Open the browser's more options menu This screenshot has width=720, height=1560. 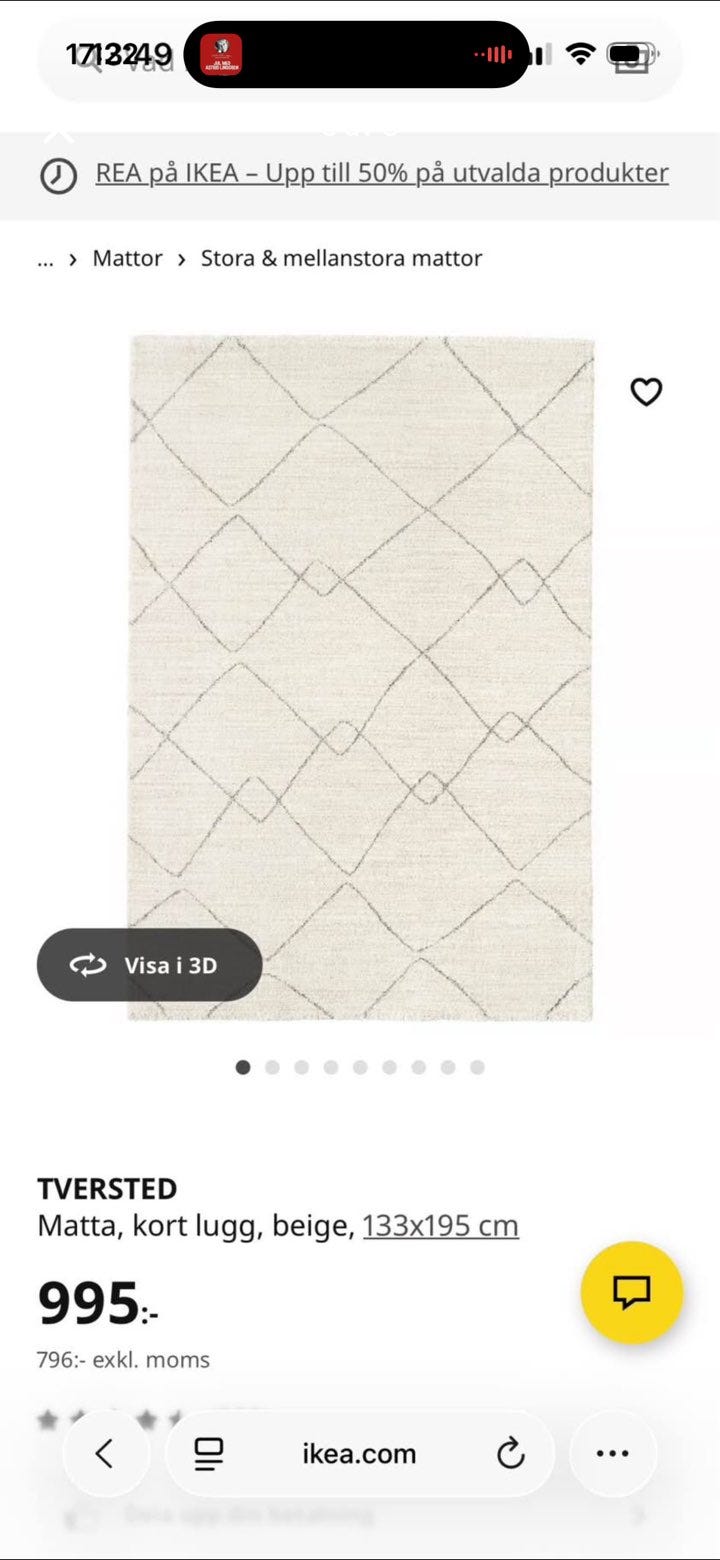pyautogui.click(x=613, y=1453)
